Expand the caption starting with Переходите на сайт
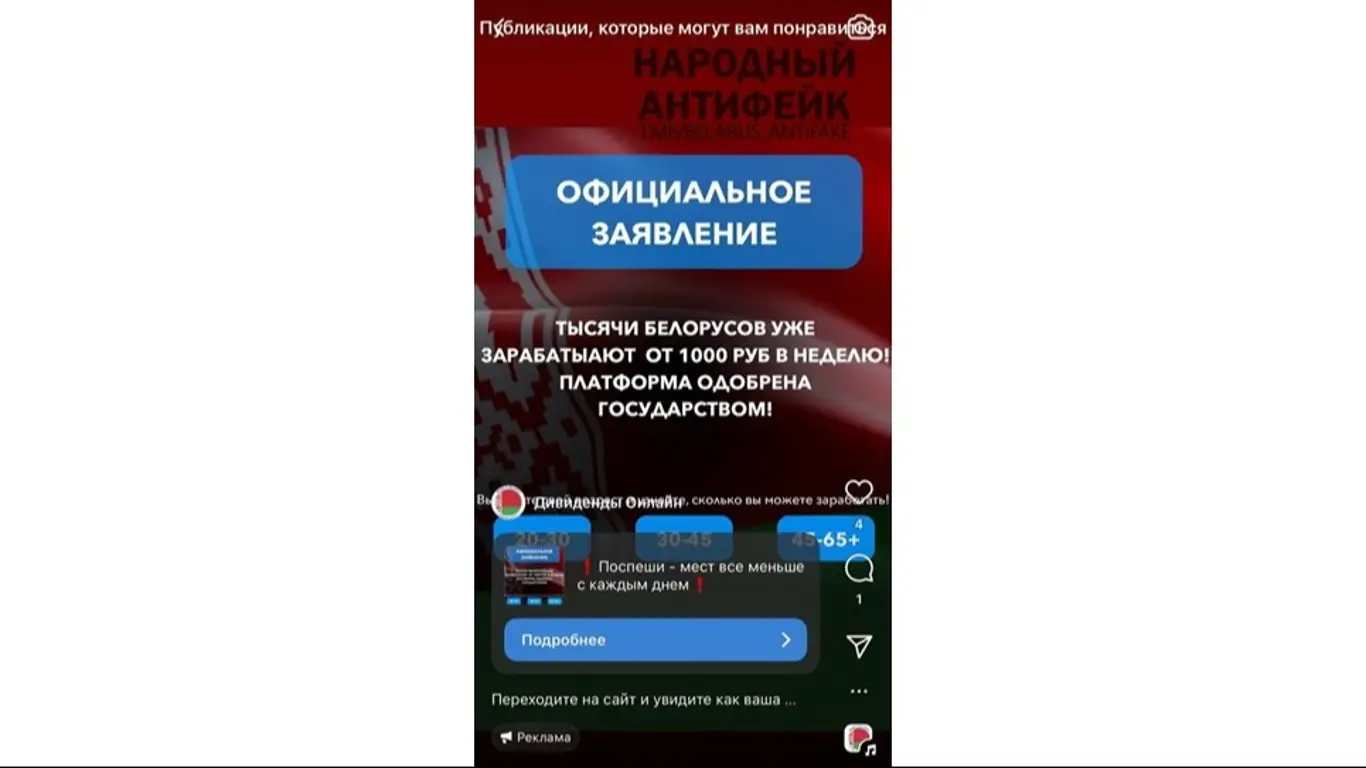 643,700
